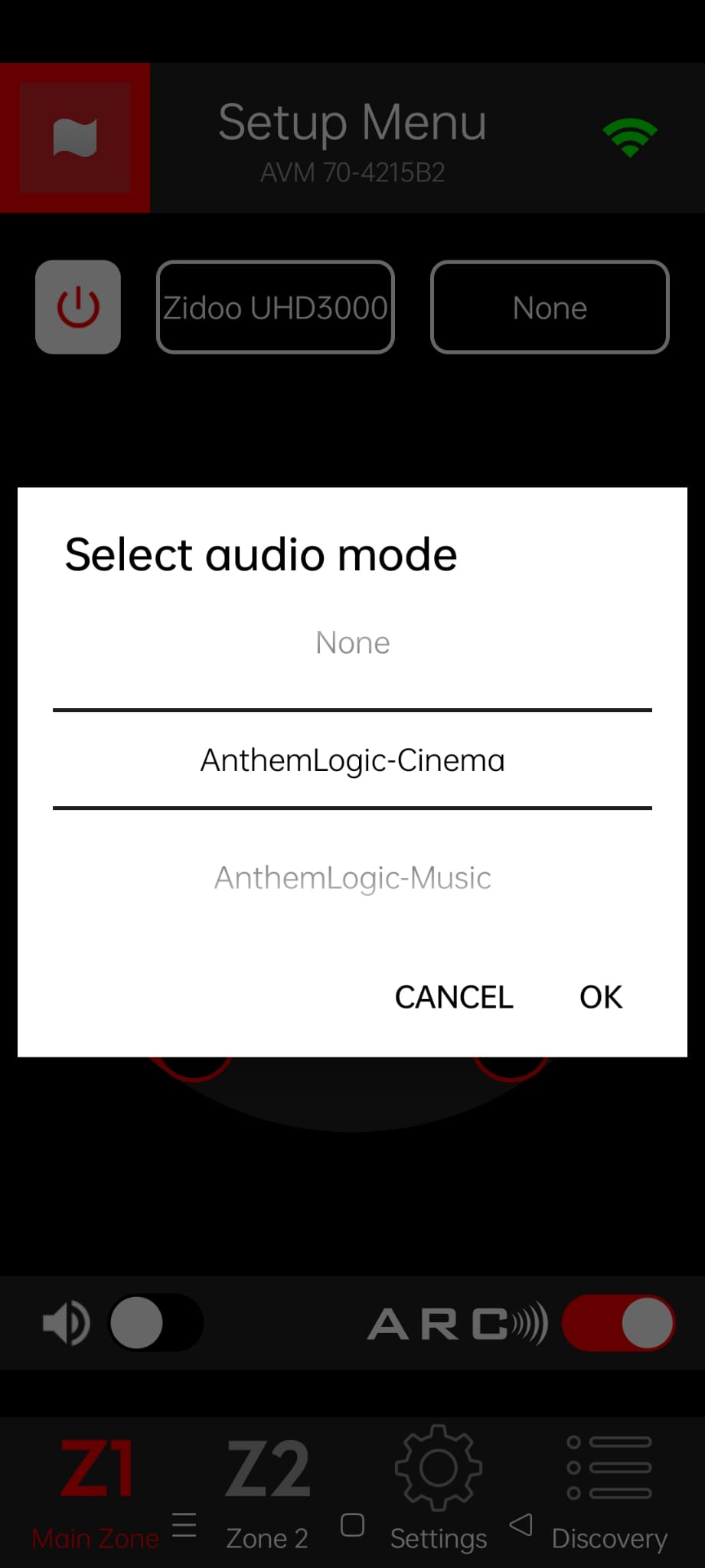Confirm audio mode with OK

tap(601, 997)
